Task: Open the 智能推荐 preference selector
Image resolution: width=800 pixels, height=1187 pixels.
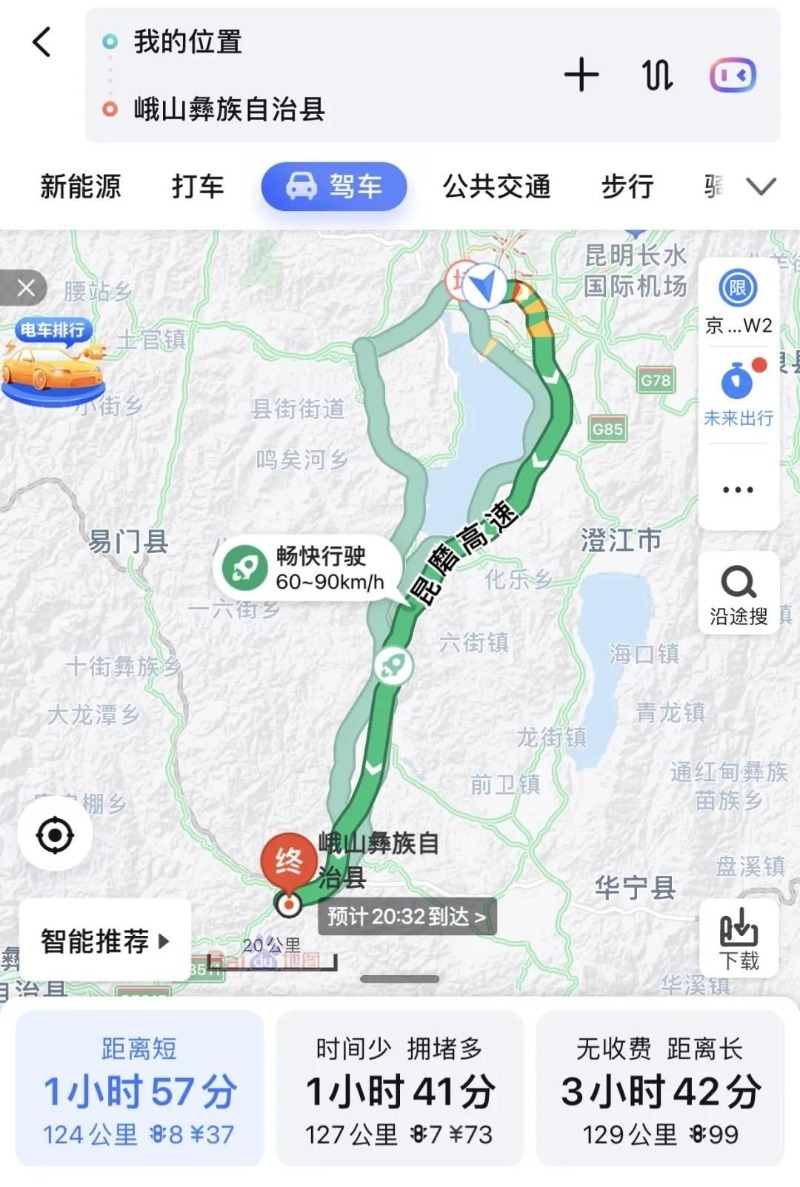Action: [105, 941]
